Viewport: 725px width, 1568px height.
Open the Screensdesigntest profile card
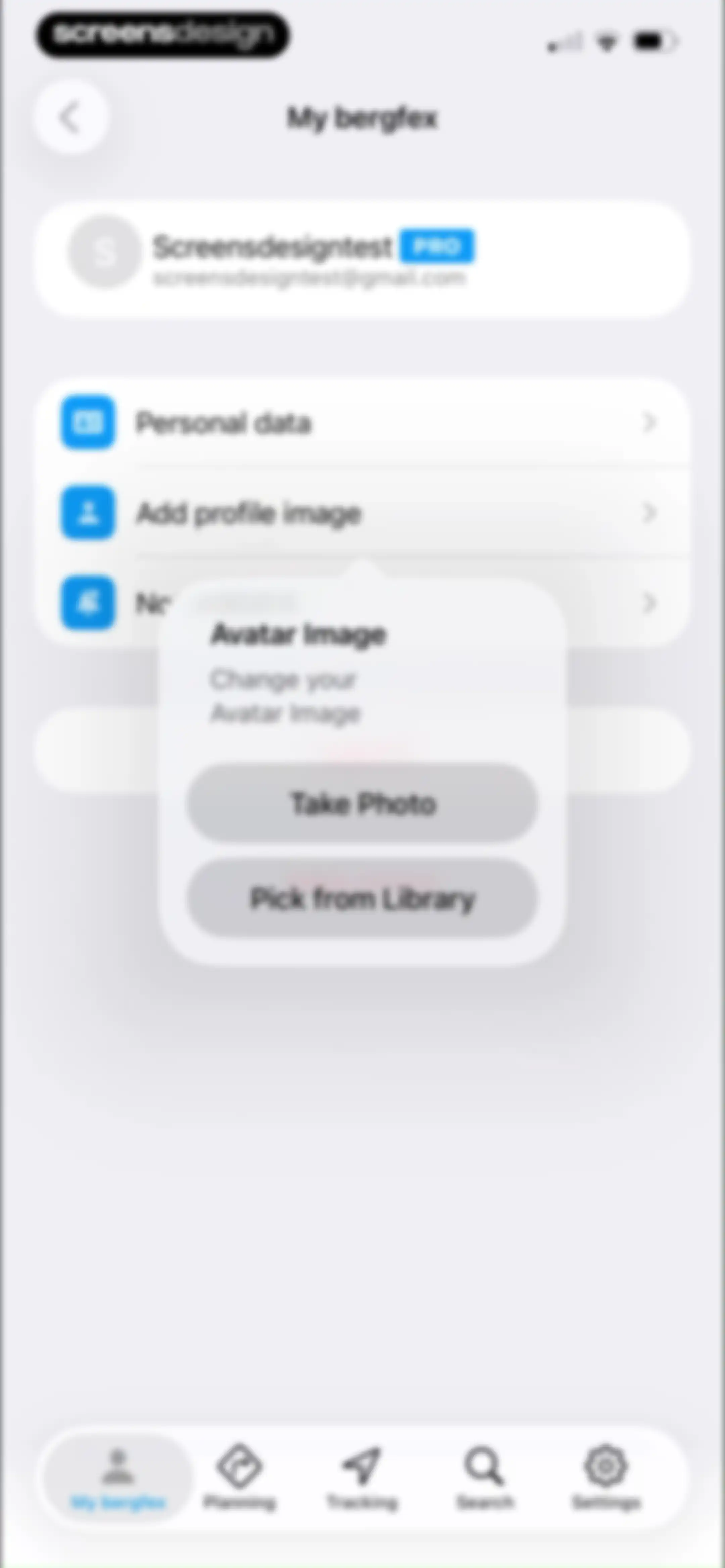(363, 259)
